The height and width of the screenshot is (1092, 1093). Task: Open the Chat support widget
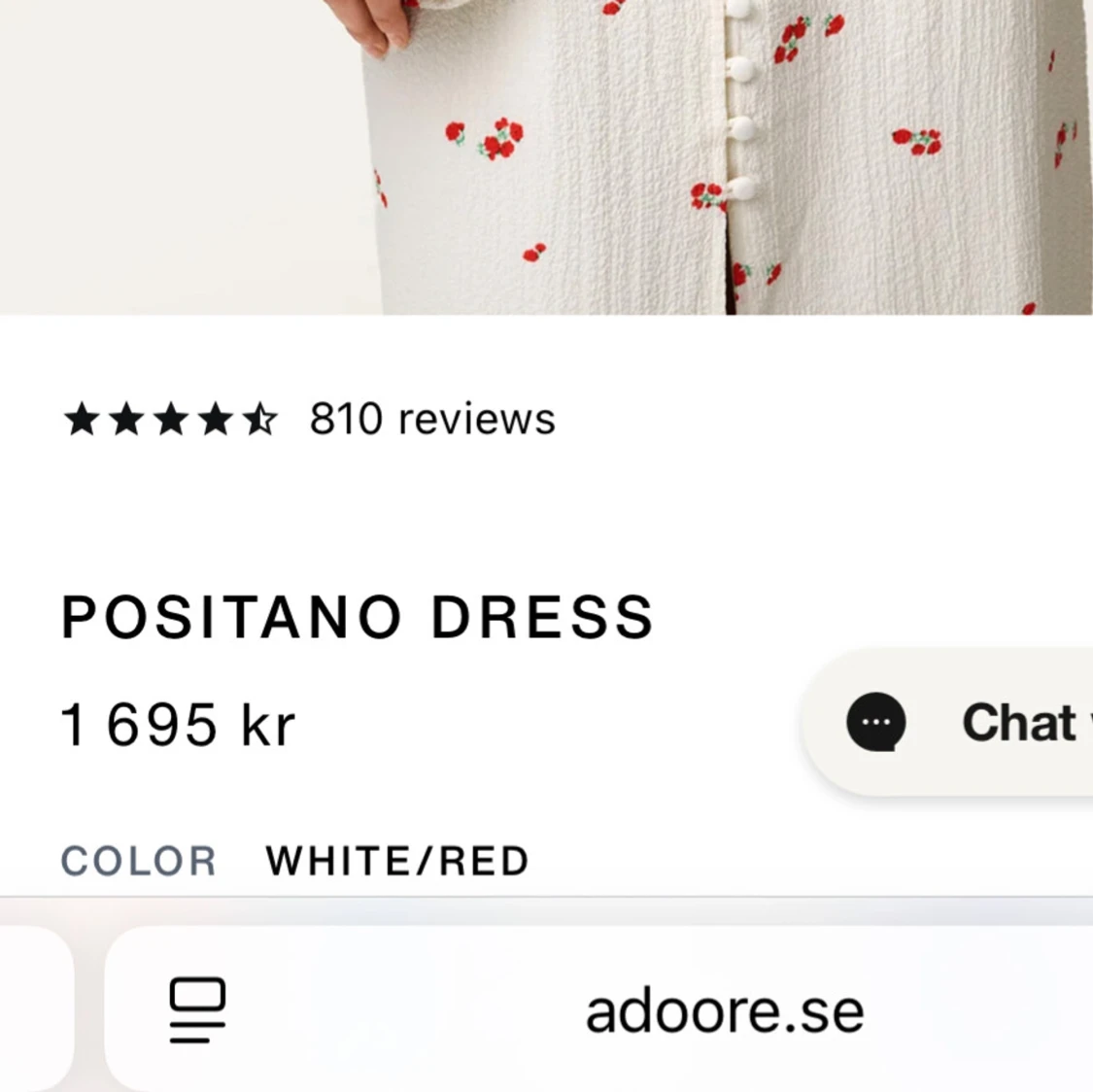962,723
